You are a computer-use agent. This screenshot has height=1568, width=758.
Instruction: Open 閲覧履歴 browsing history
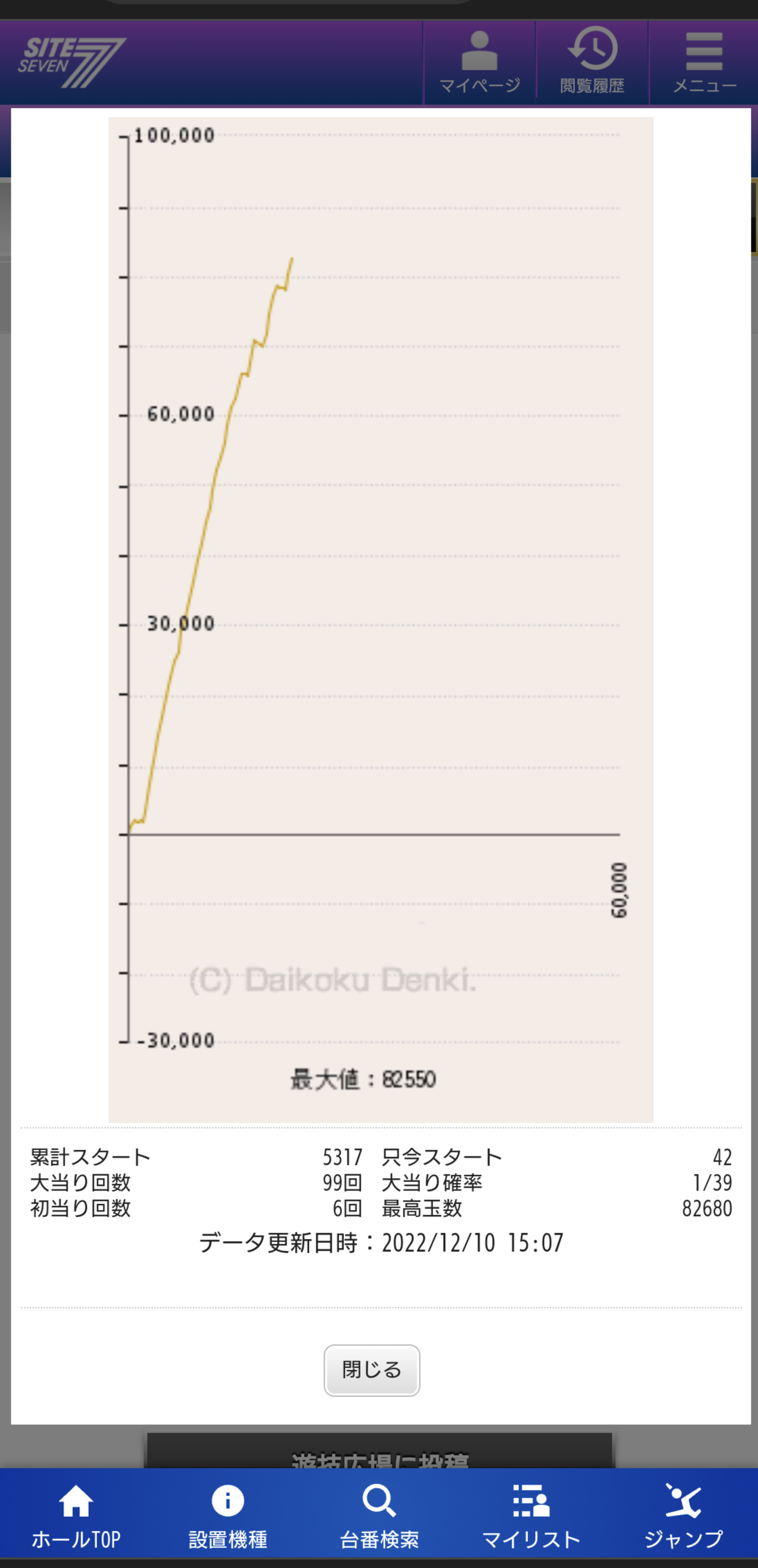point(592,62)
